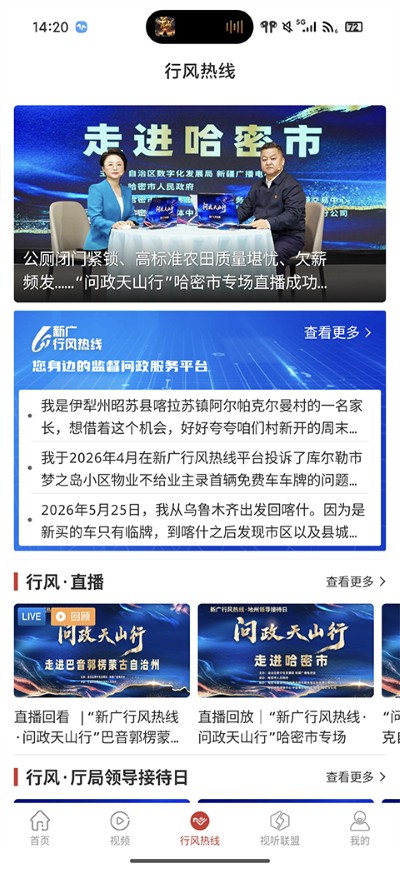Open the 库尔勒市梦之岛小区 complaint post
The width and height of the screenshot is (400, 869).
tap(202, 468)
